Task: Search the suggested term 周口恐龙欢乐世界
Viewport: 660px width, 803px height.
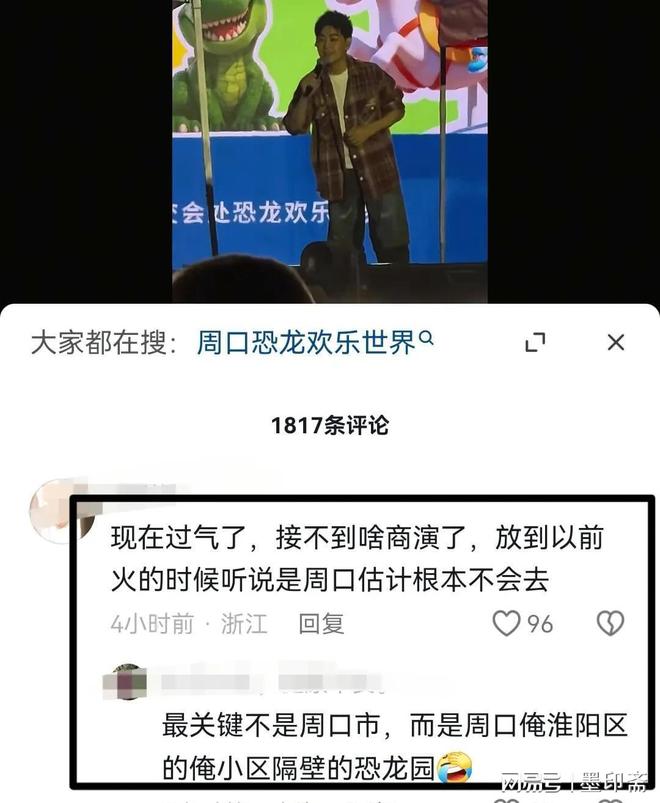Action: pyautogui.click(x=314, y=343)
